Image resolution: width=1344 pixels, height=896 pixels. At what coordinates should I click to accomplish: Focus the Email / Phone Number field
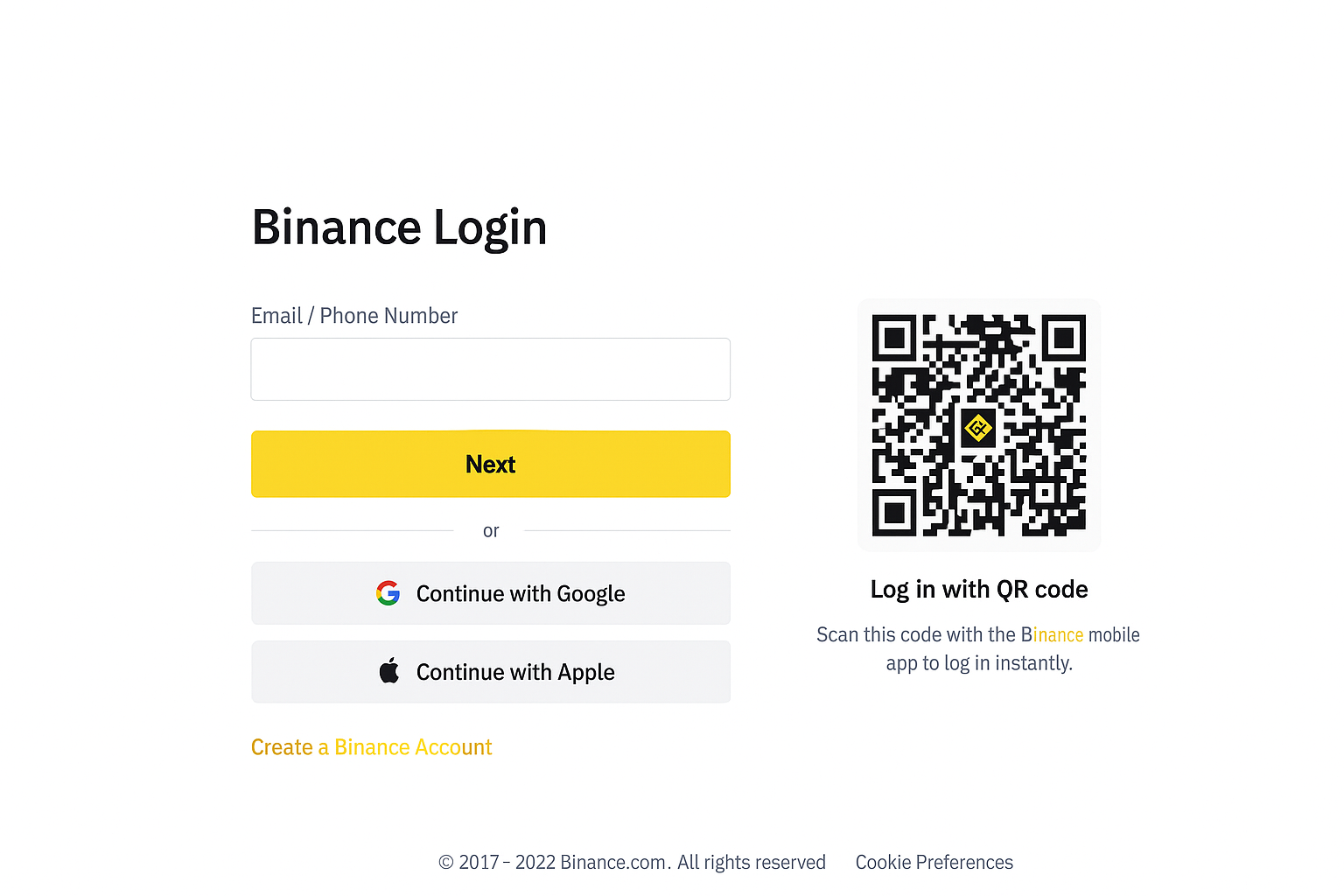point(490,369)
